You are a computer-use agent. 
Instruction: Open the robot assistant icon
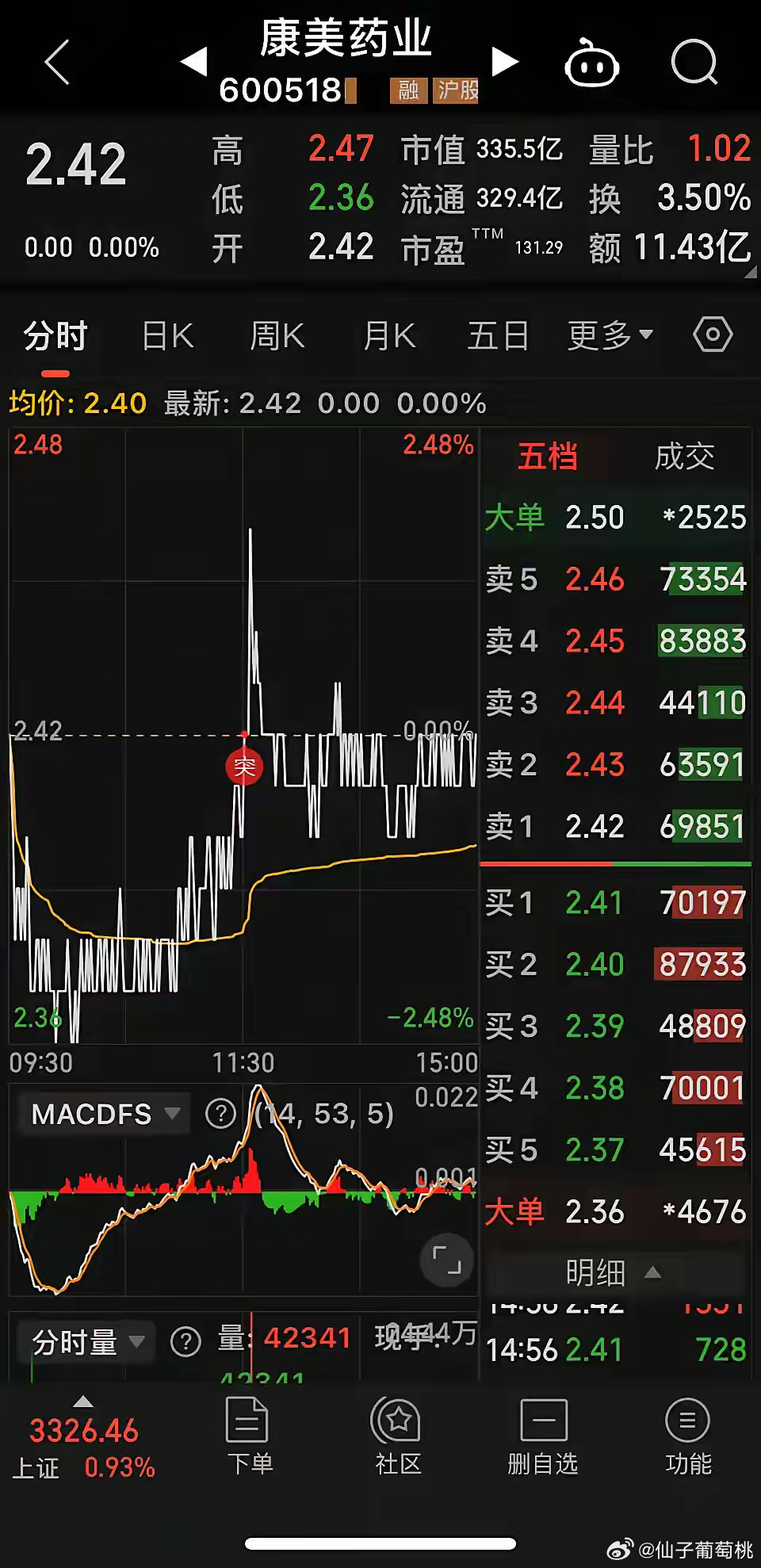click(x=591, y=62)
